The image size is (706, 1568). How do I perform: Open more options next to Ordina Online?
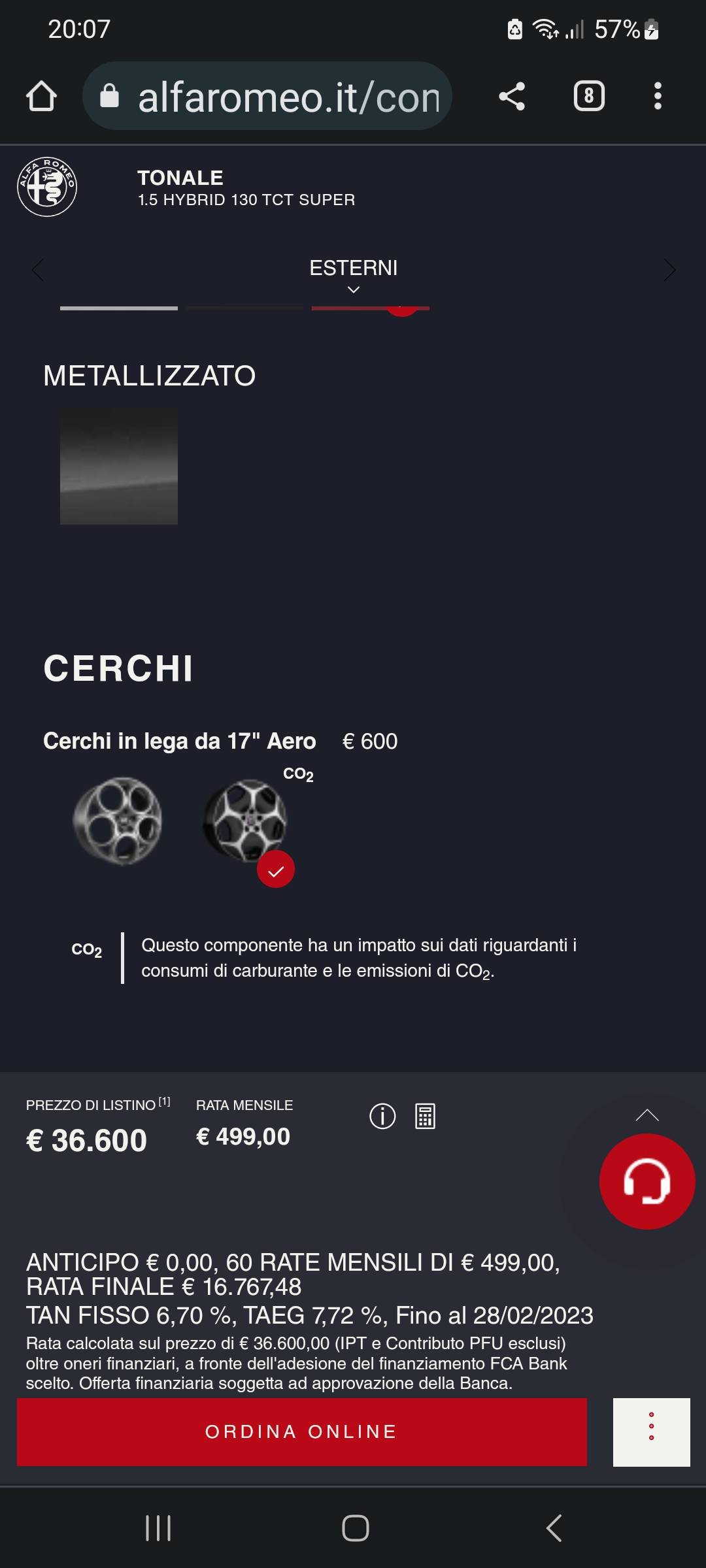coord(651,1432)
